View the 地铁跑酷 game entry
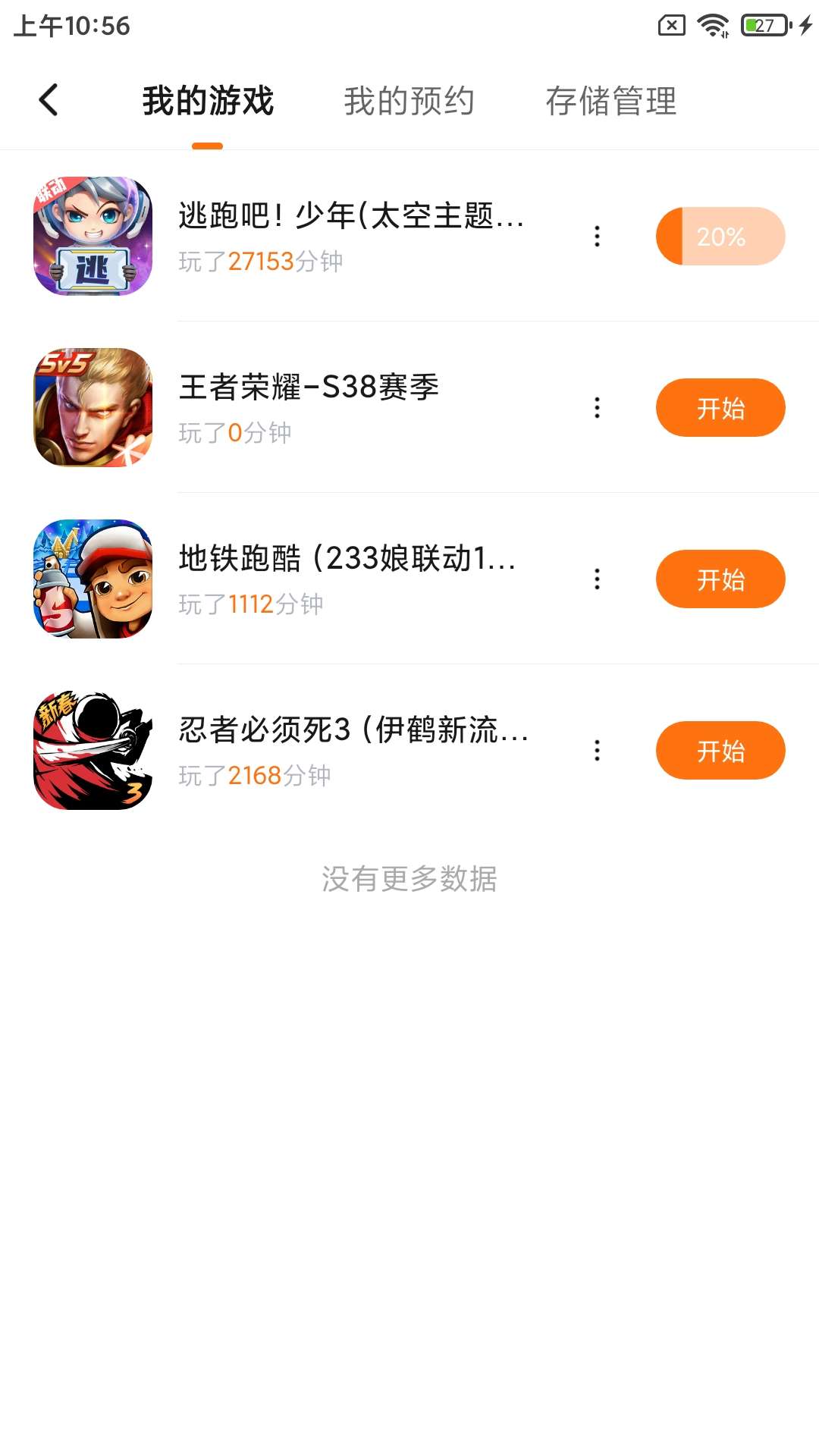 point(346,560)
